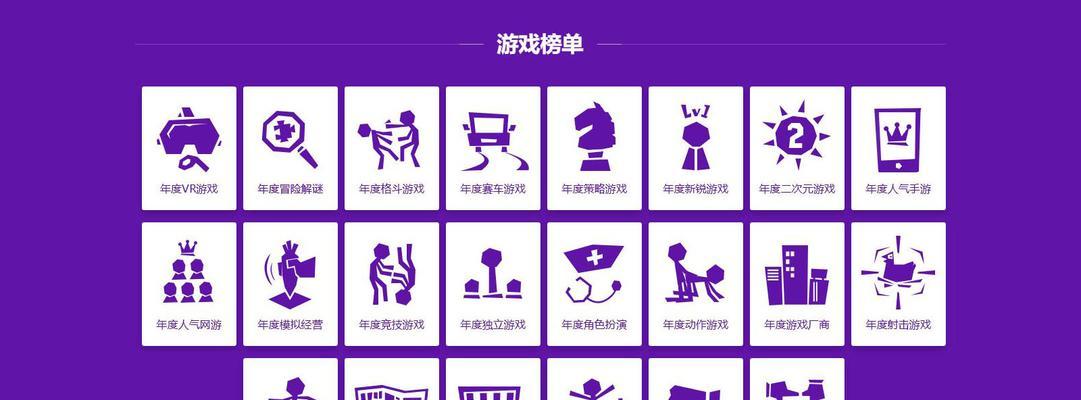
Task: Tap the 年度赛车游戏 card
Action: click(493, 148)
